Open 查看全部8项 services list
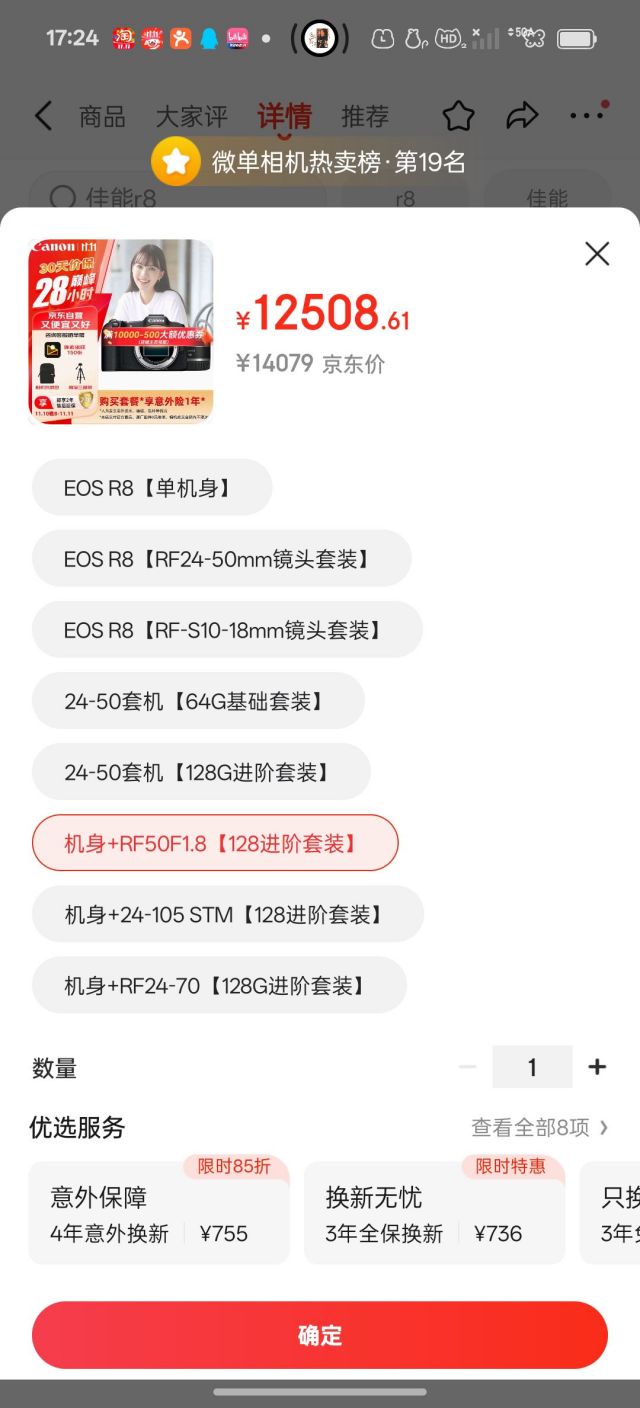Image resolution: width=640 pixels, height=1408 pixels. [x=540, y=1128]
